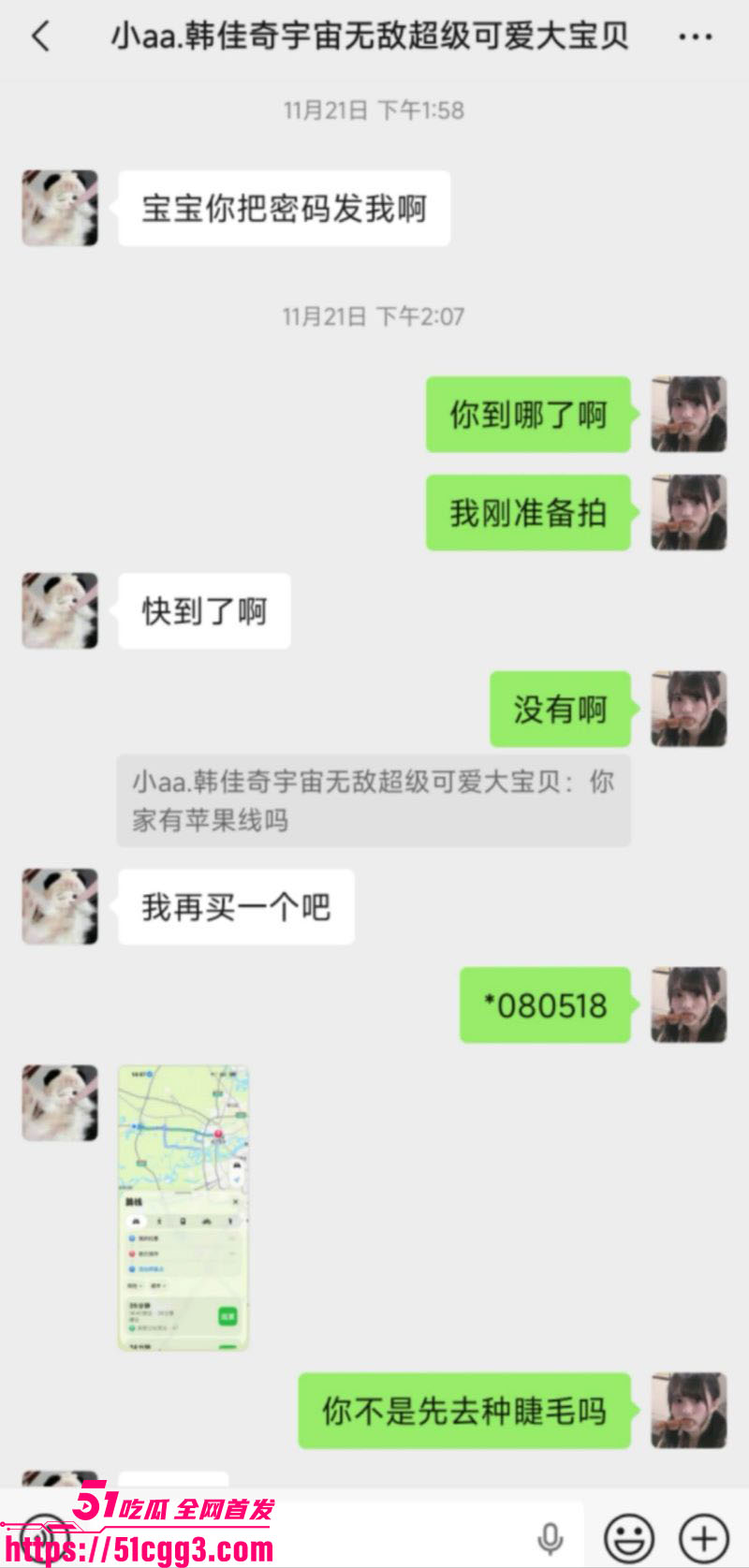Select the chat title 小aa.韩佳奇宇宙无敌超级可爱大宝贝

(x=372, y=36)
